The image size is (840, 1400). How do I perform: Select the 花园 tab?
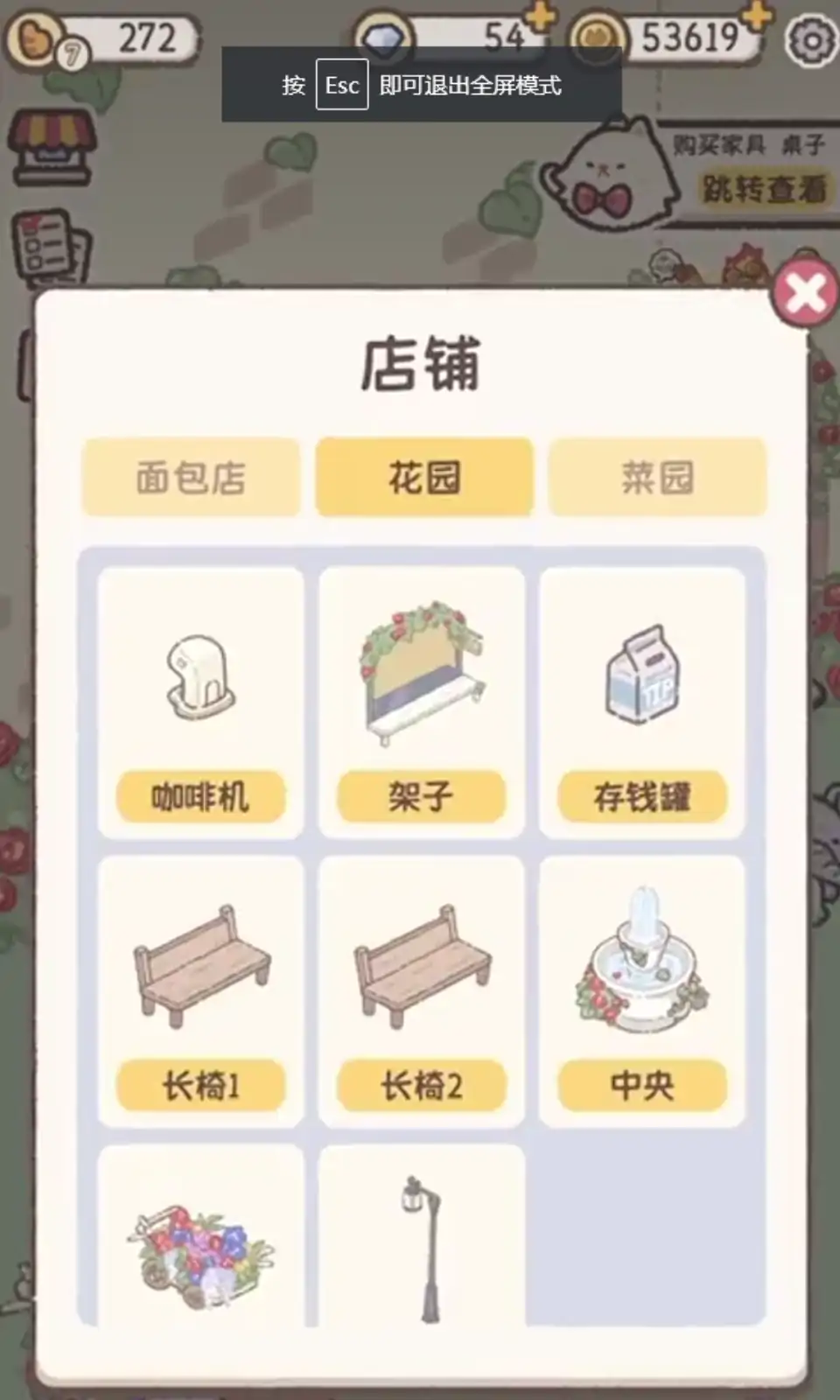424,478
